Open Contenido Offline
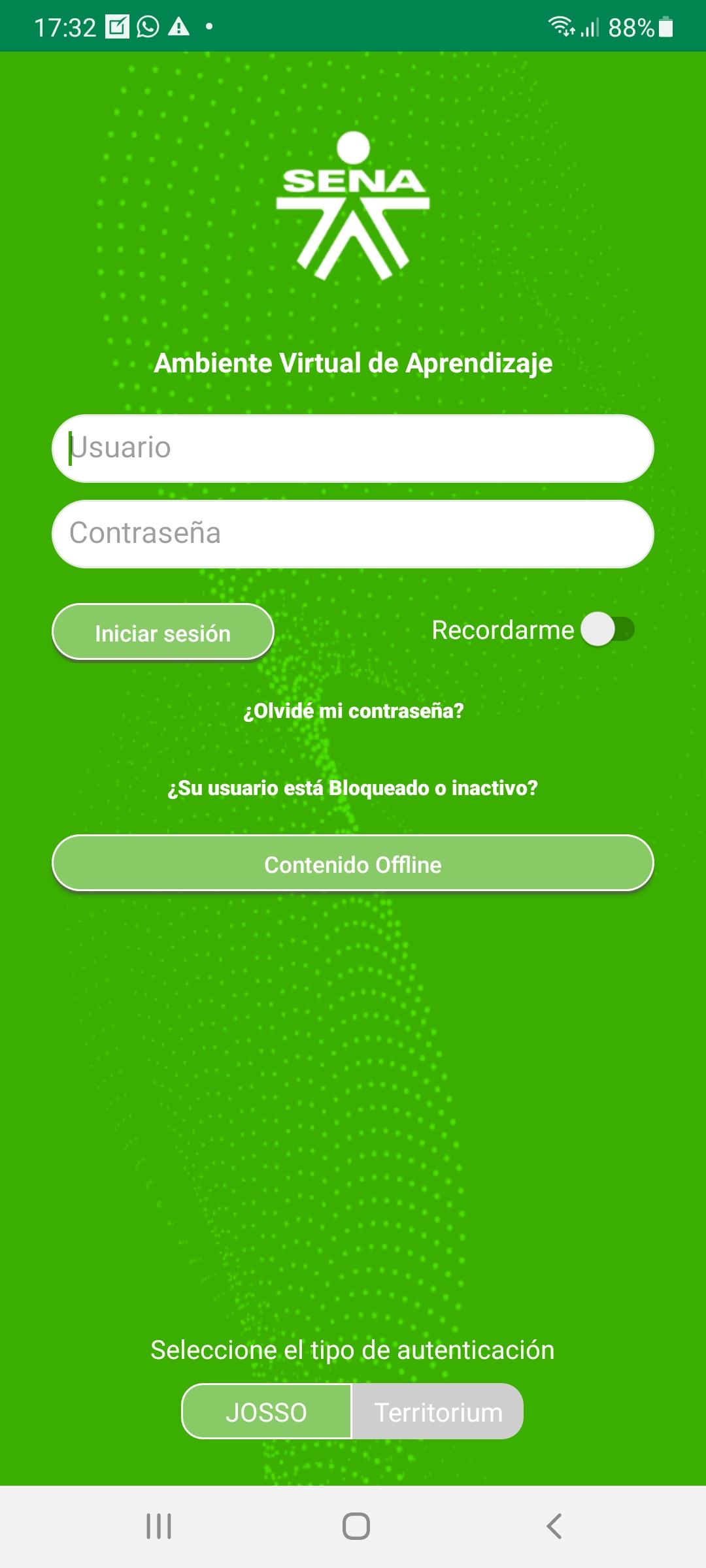Viewport: 706px width, 1568px height. [353, 864]
